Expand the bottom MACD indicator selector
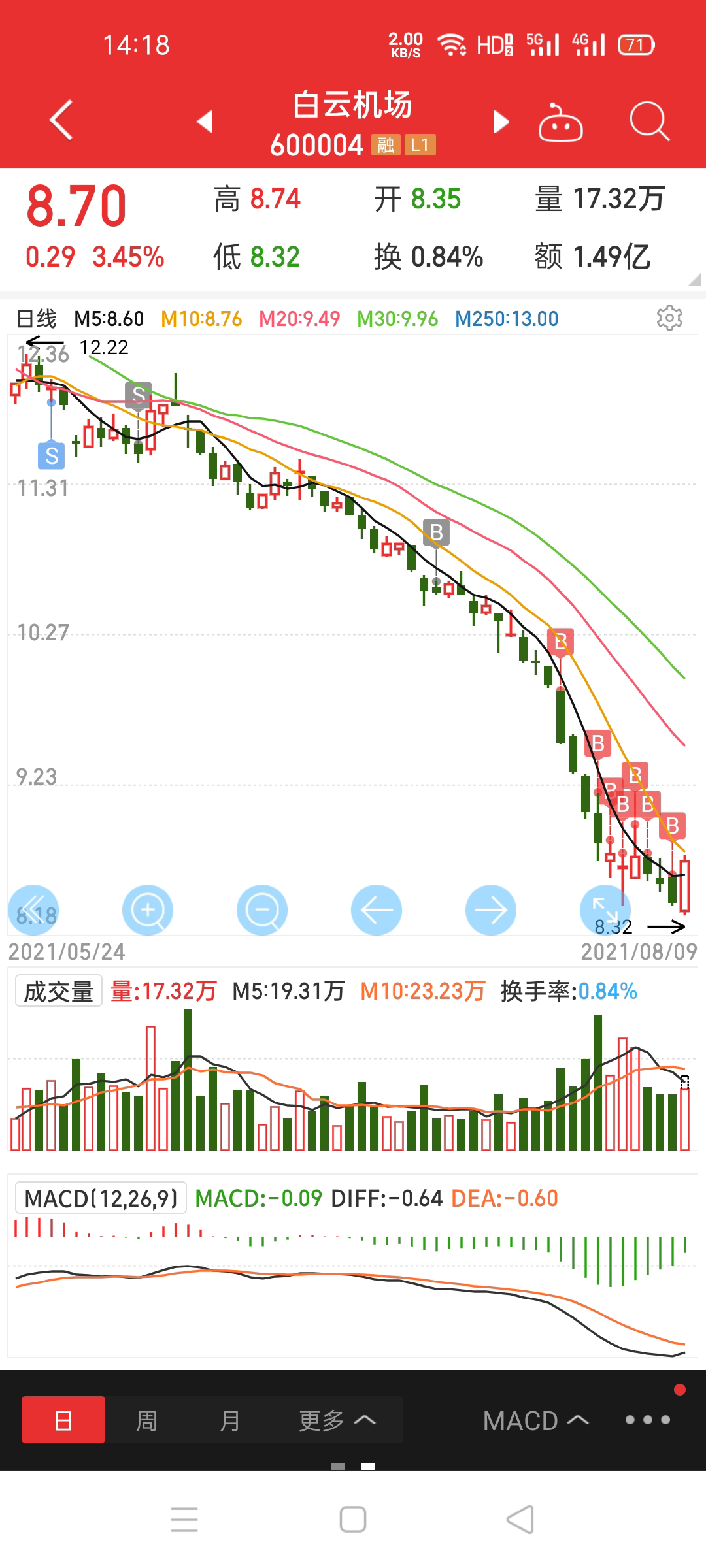Viewport: 706px width, 1568px height. tap(535, 1420)
